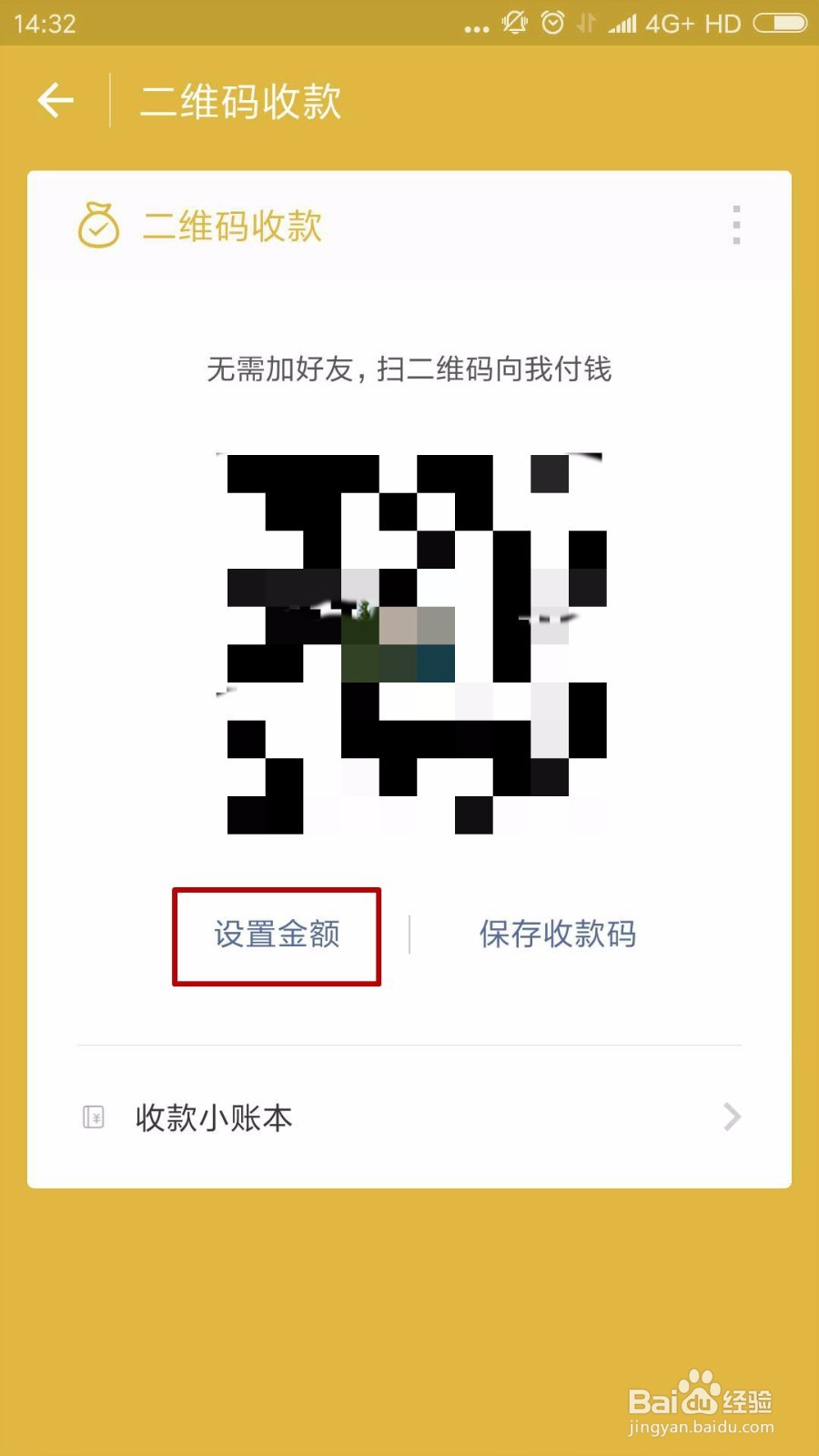The height and width of the screenshot is (1456, 819).
Task: Click the money bag payment icon
Action: [98, 227]
